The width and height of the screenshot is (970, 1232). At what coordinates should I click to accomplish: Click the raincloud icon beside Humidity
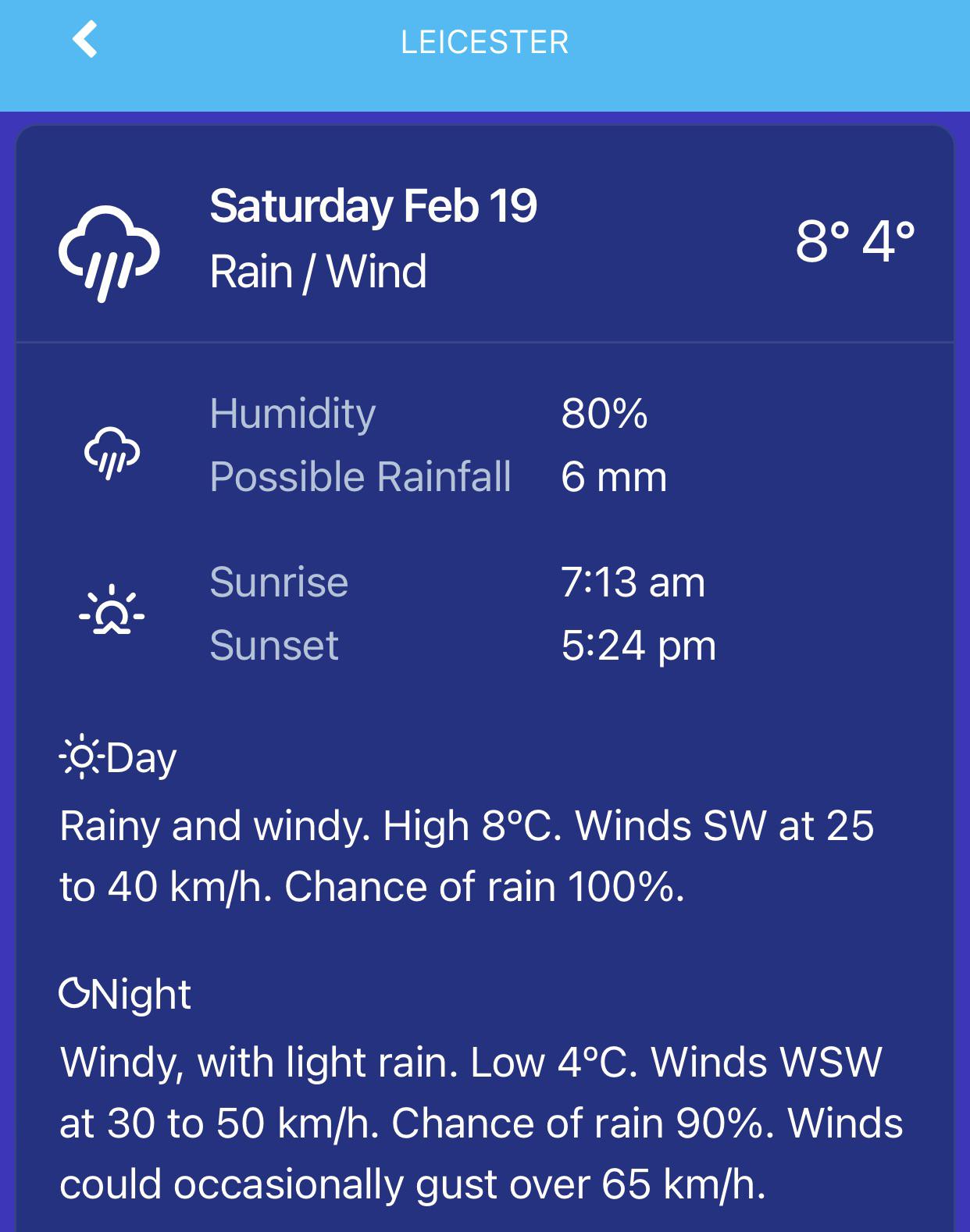point(109,451)
